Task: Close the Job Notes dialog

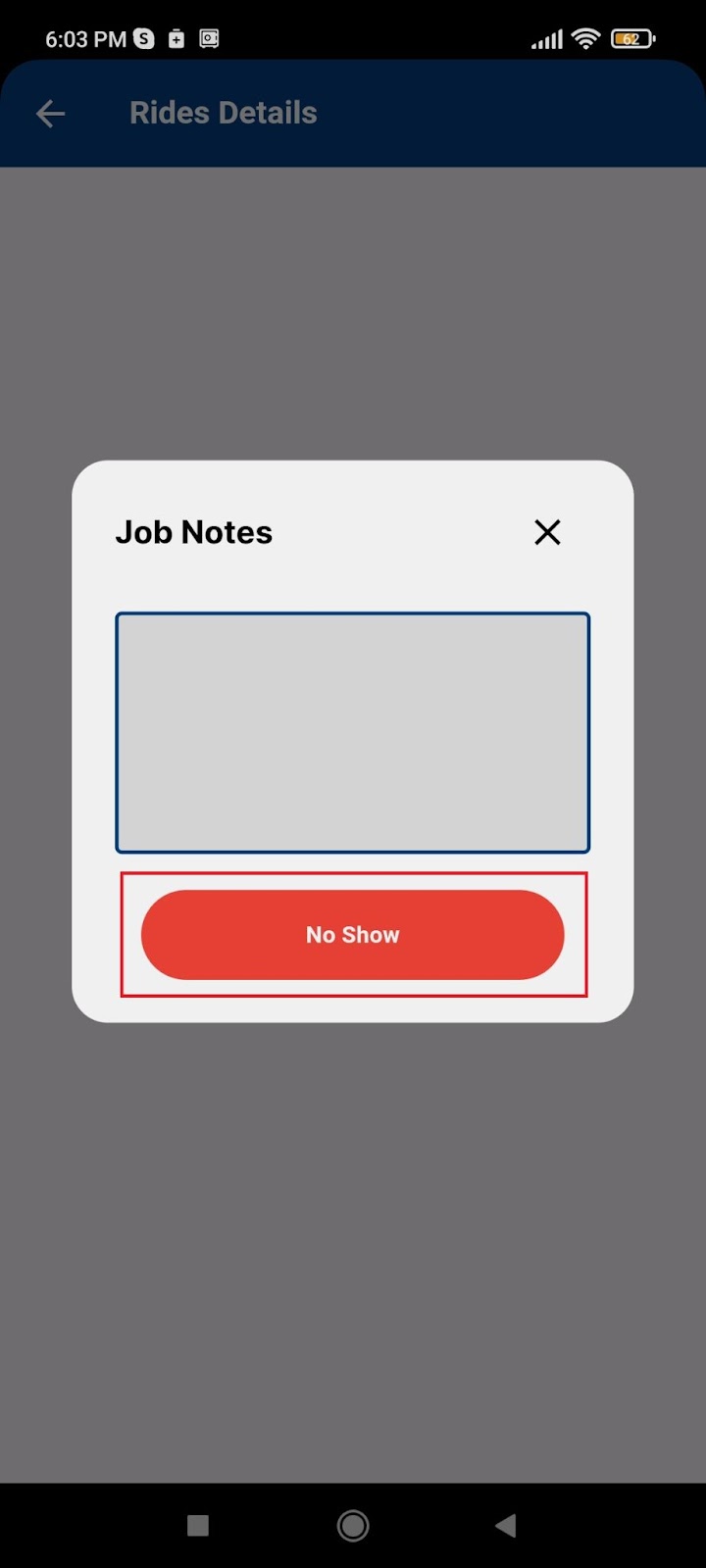Action: (x=547, y=532)
